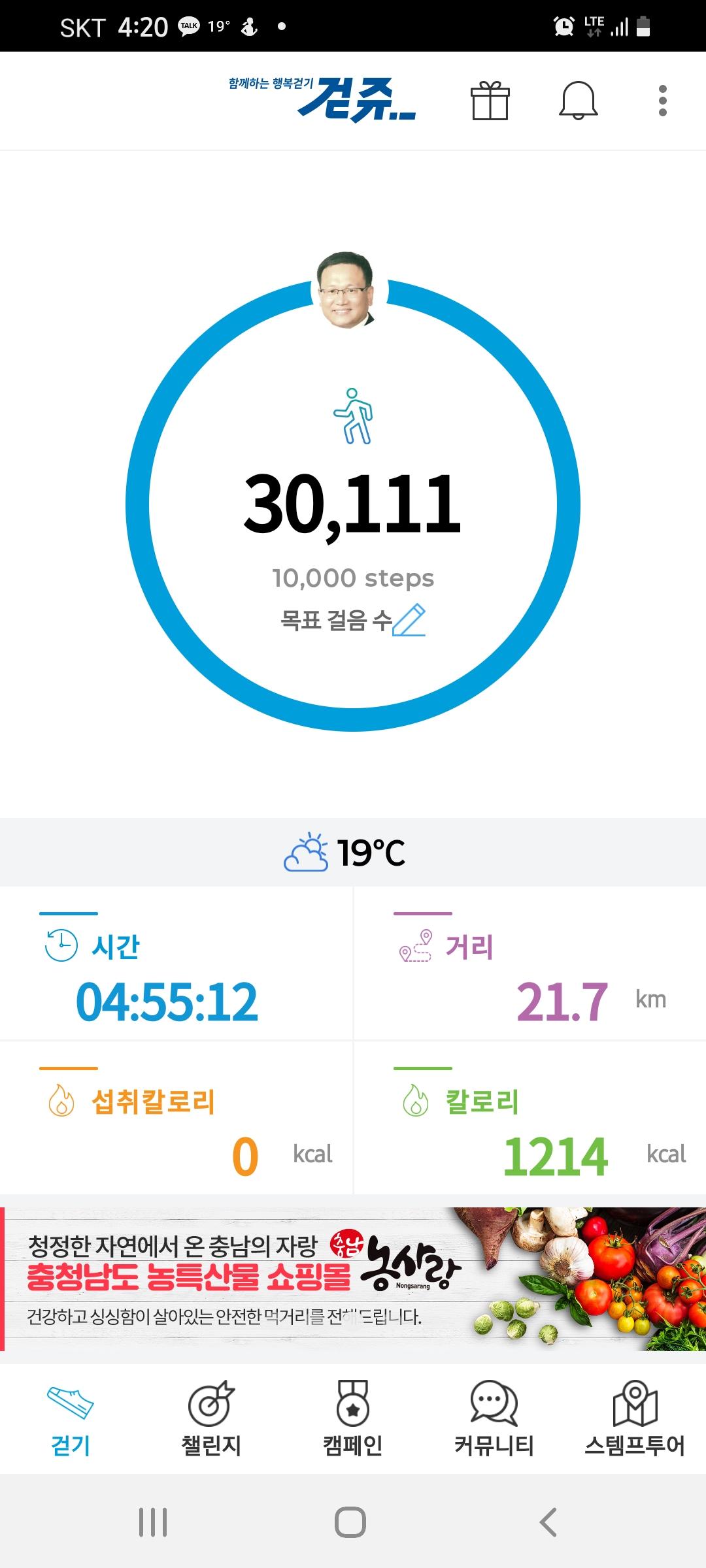Image resolution: width=706 pixels, height=1568 pixels.
Task: Edit the 목표 걸음 수 step goal
Action: coord(409,621)
